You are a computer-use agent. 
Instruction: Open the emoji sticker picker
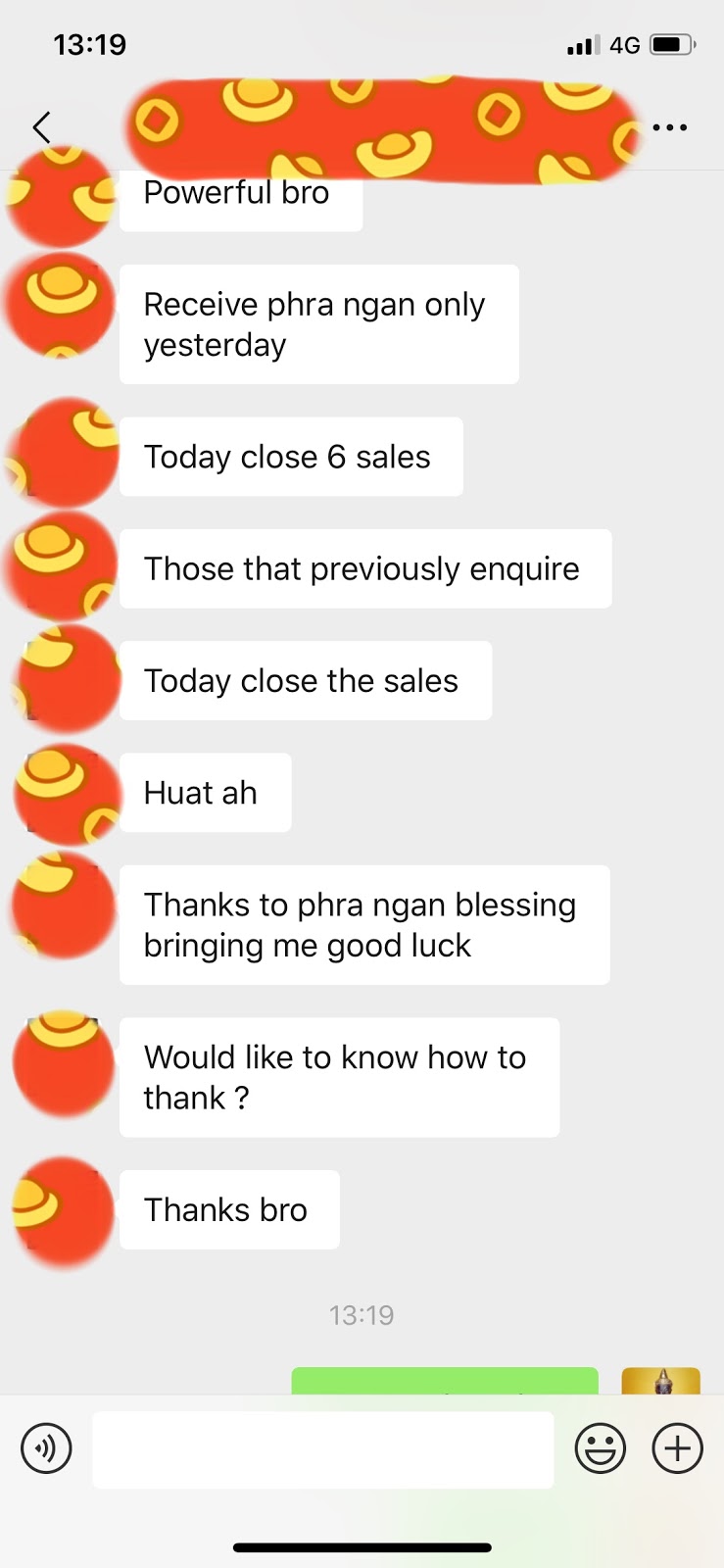pos(600,1448)
